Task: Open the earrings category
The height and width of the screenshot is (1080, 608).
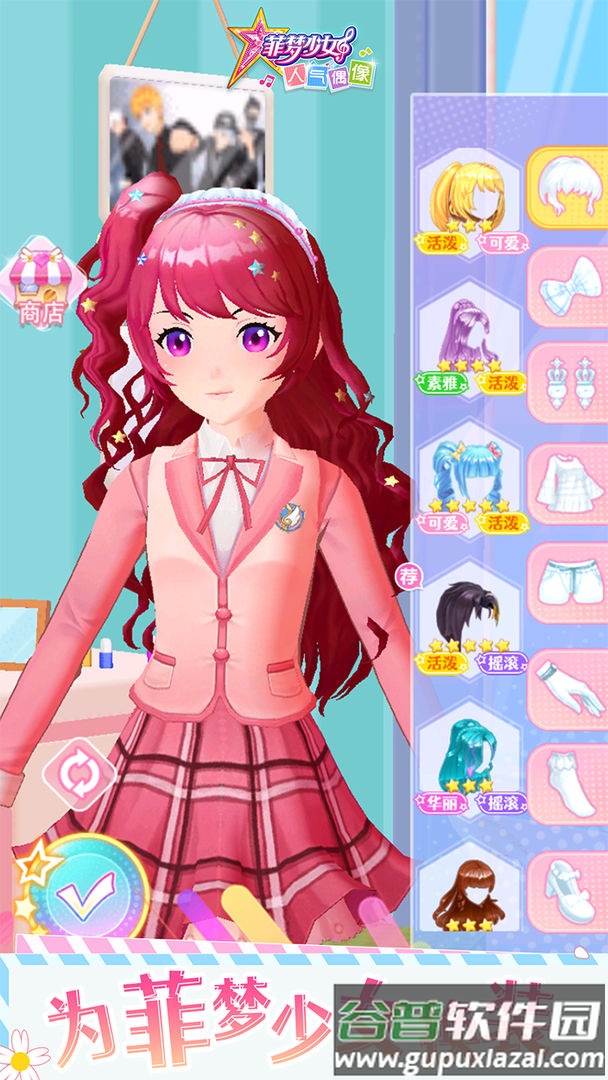Action: (x=568, y=387)
